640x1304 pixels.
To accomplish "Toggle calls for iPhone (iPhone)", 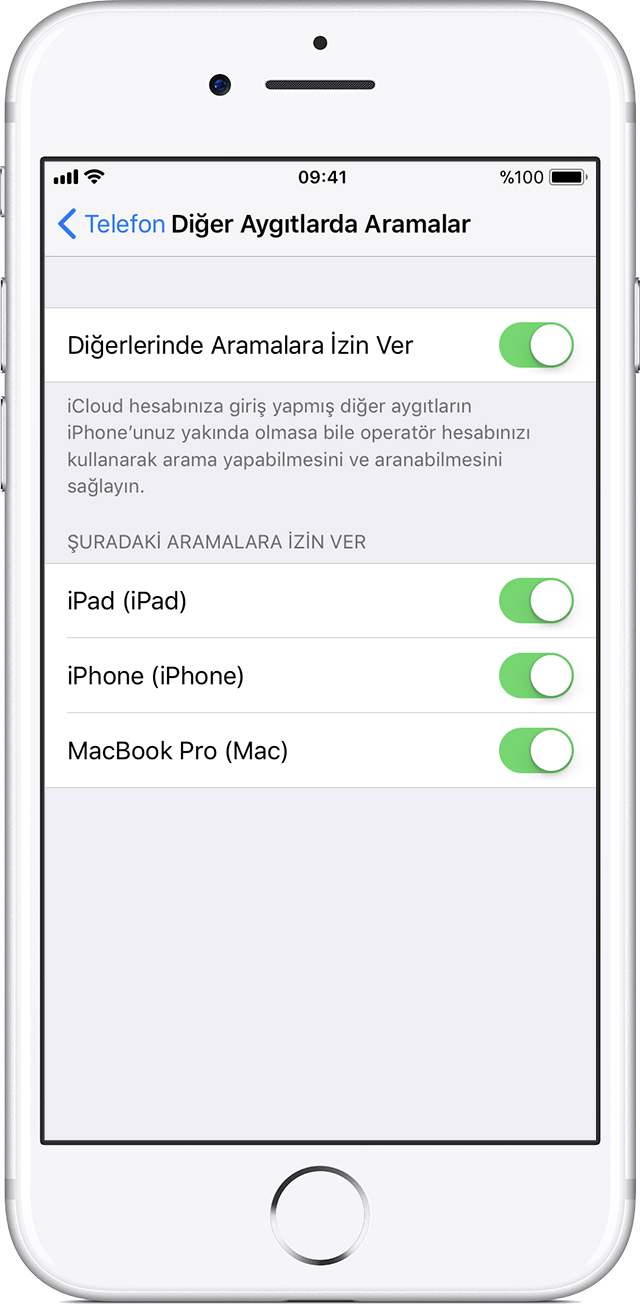I will coord(536,676).
